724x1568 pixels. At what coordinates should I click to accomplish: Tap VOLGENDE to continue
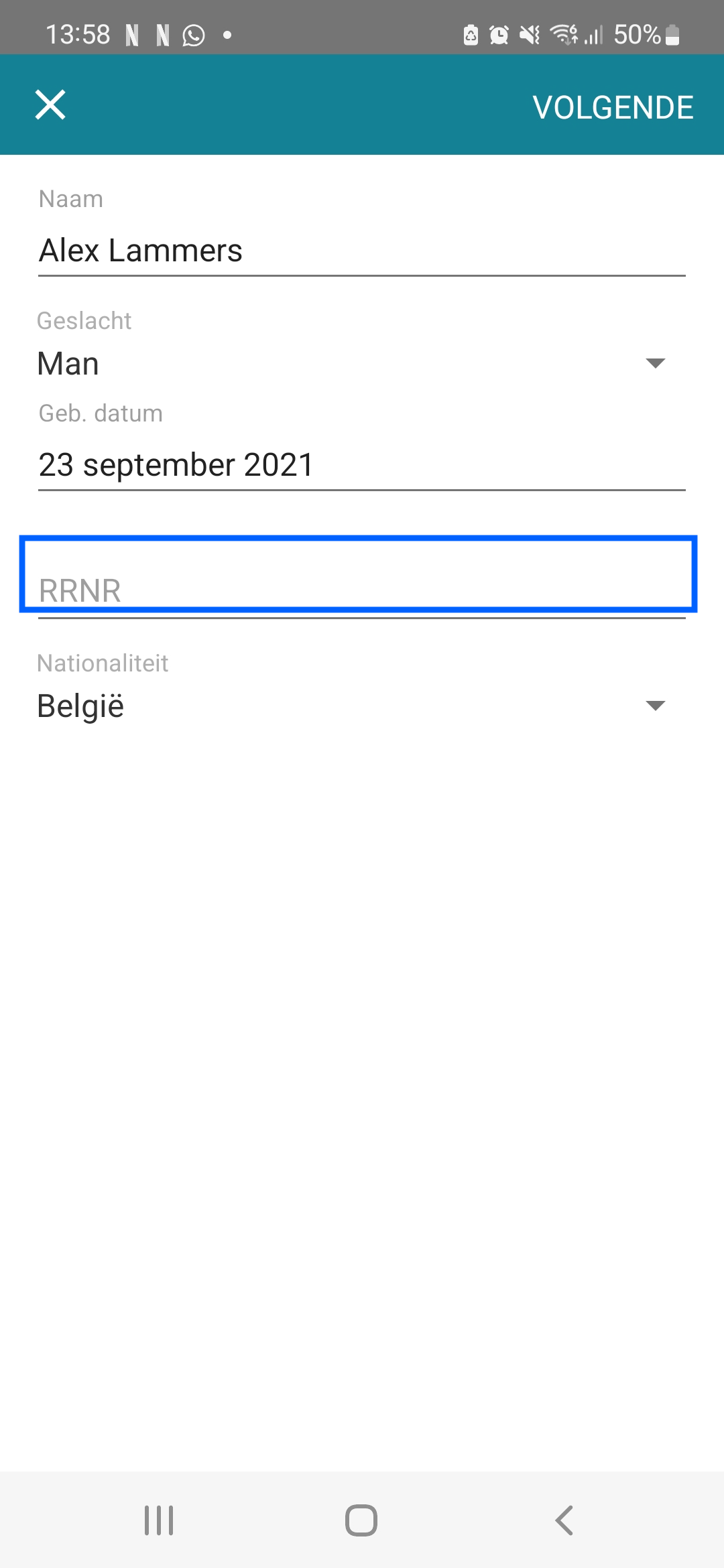613,107
